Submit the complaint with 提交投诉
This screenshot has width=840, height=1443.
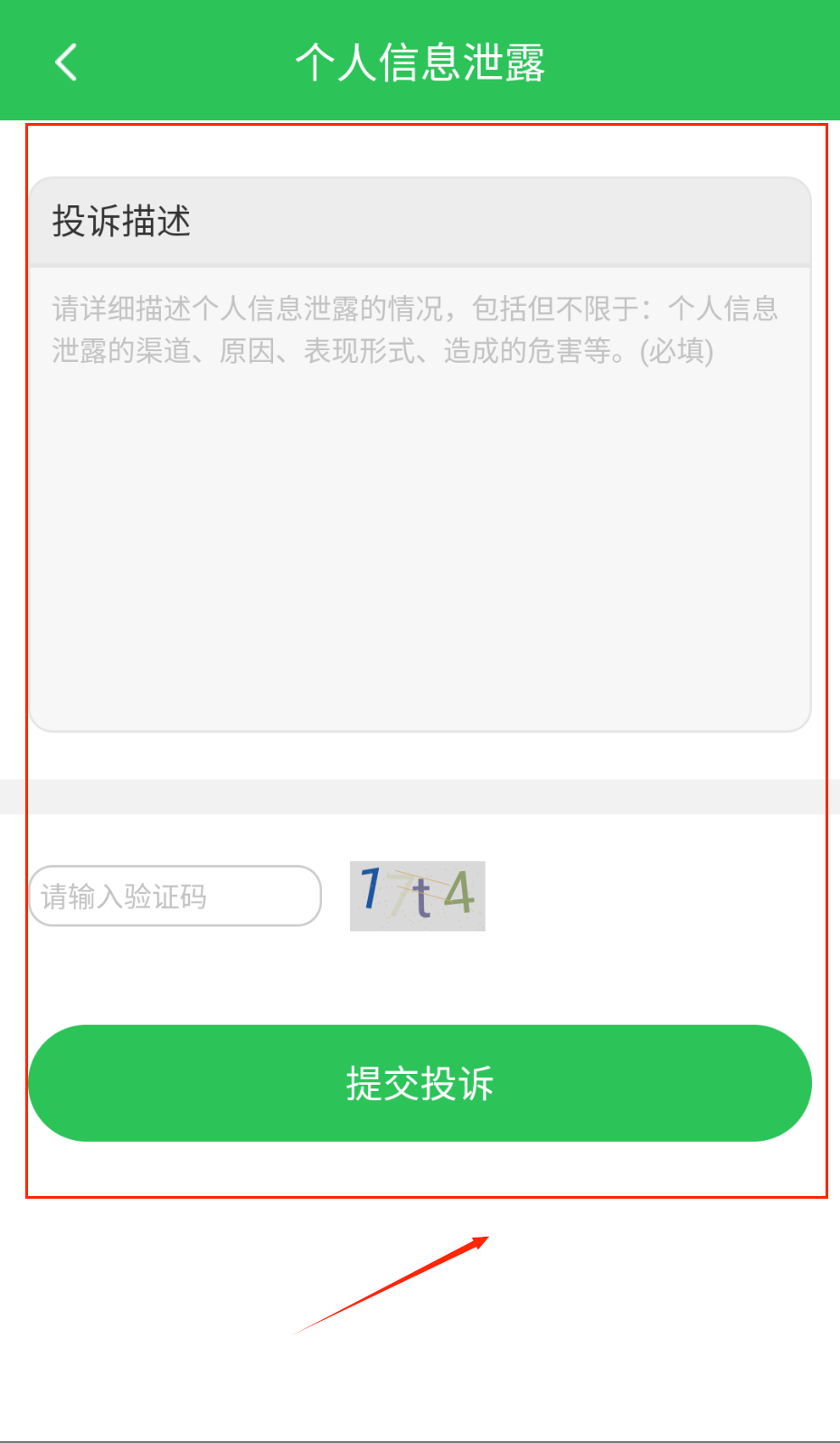(420, 1083)
